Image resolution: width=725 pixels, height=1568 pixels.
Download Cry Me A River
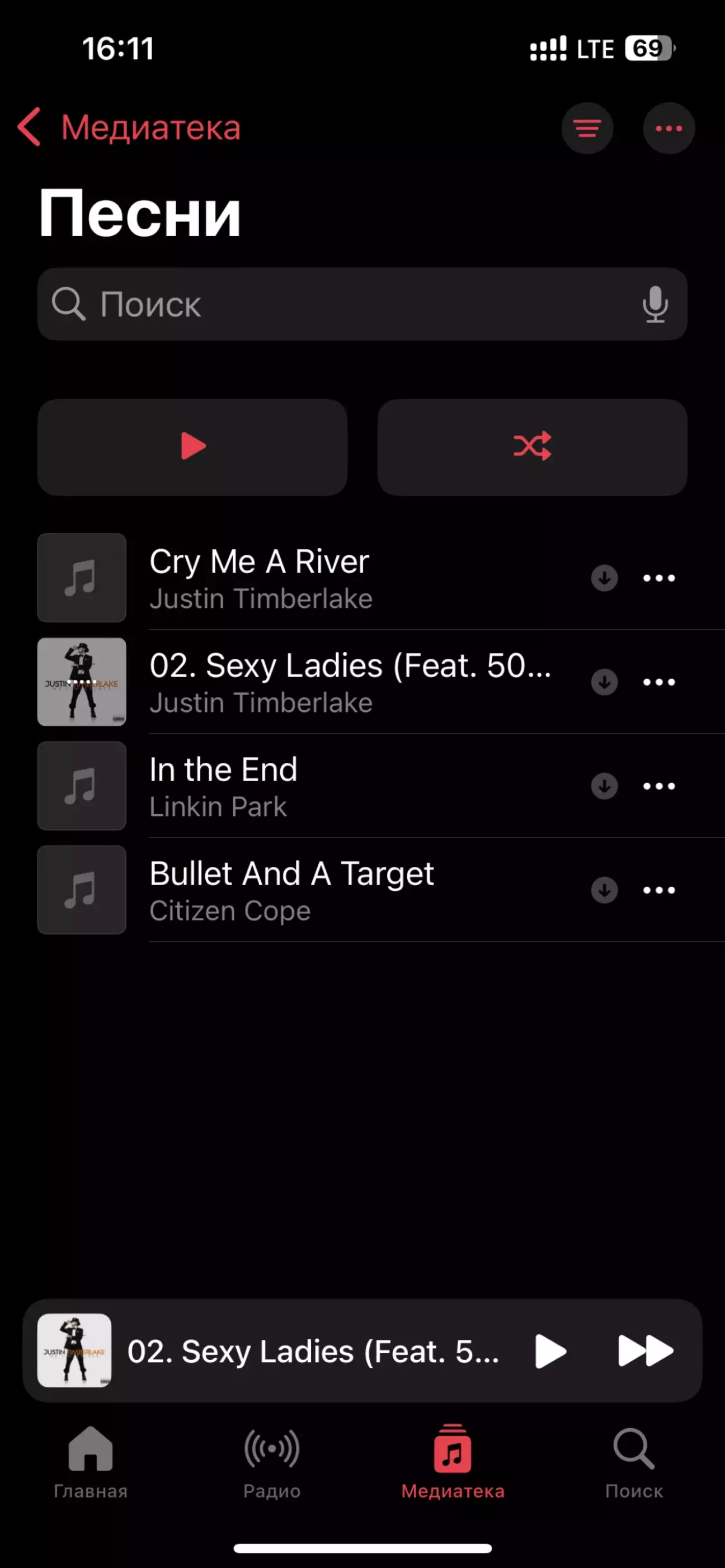(x=604, y=578)
